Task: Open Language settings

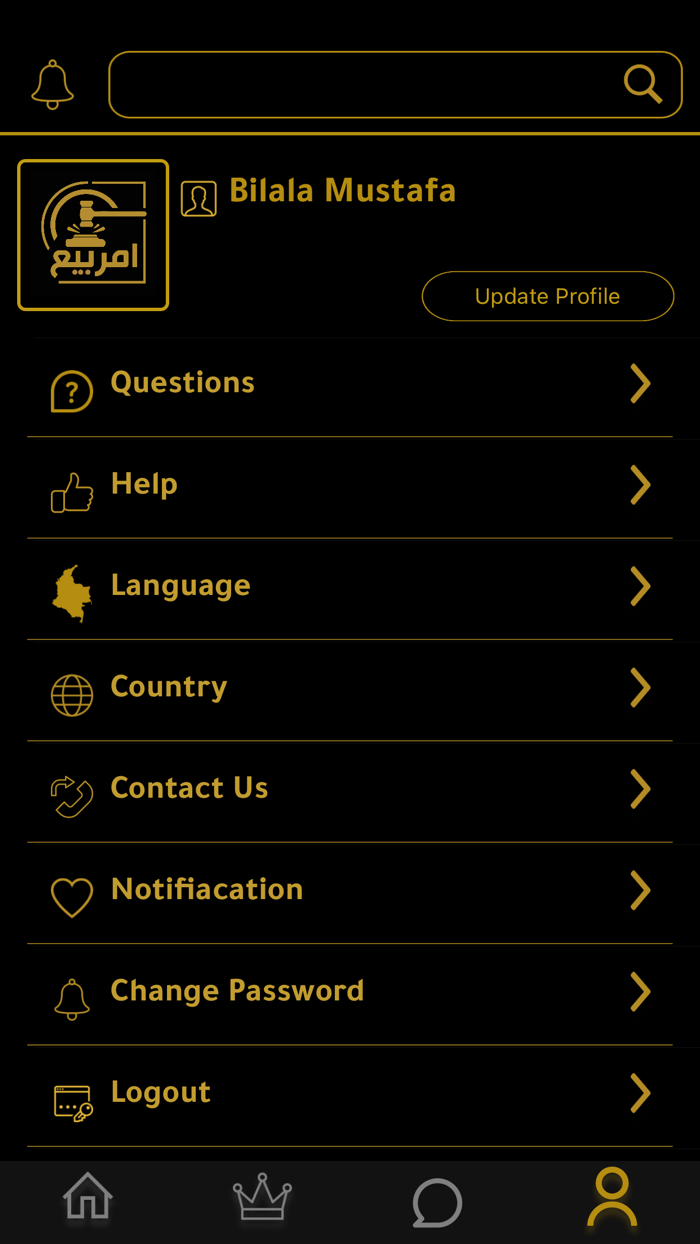Action: 350,587
